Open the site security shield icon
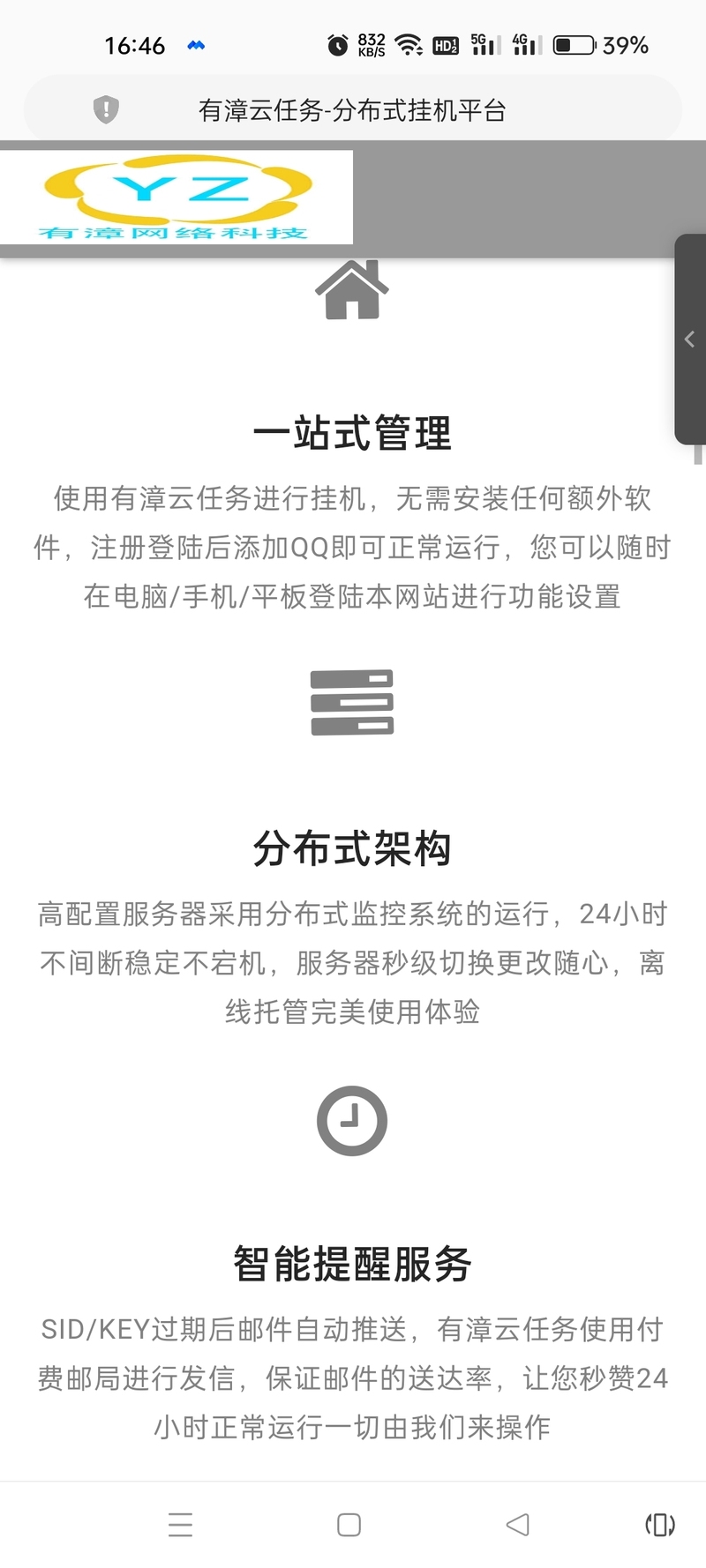This screenshot has width=706, height=1568. click(106, 109)
